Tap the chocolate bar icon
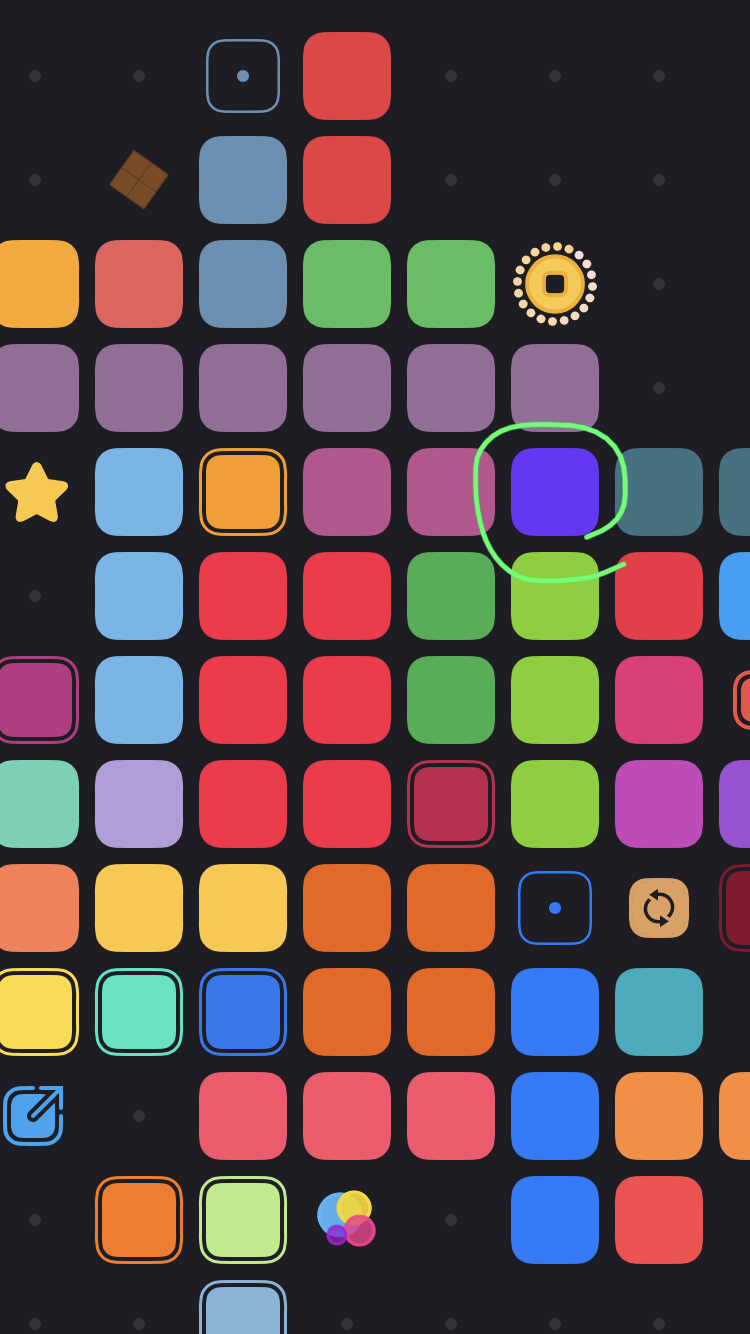Image resolution: width=750 pixels, height=1334 pixels. (139, 180)
